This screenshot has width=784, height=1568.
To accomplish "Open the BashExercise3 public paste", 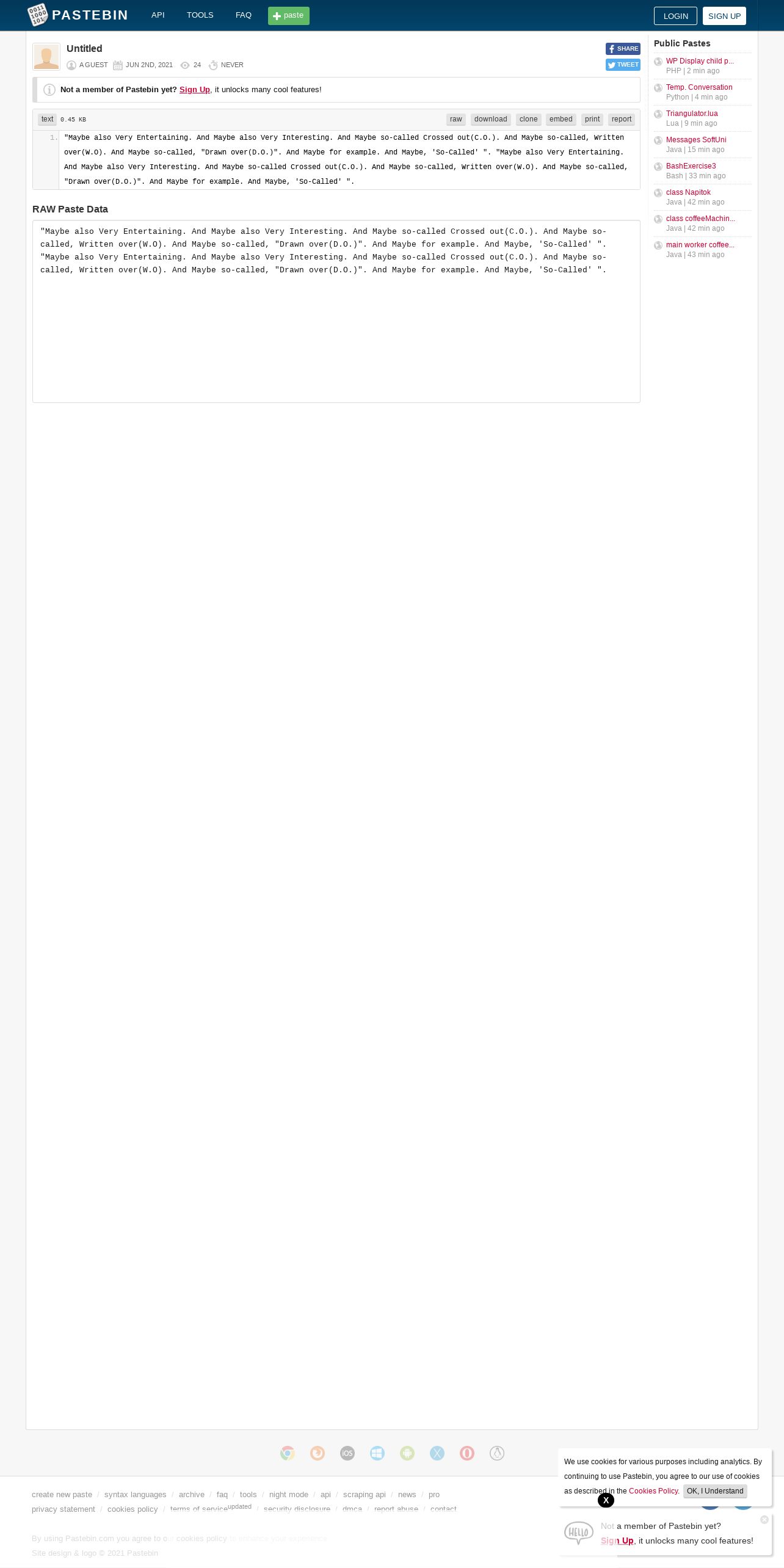I will (x=691, y=166).
